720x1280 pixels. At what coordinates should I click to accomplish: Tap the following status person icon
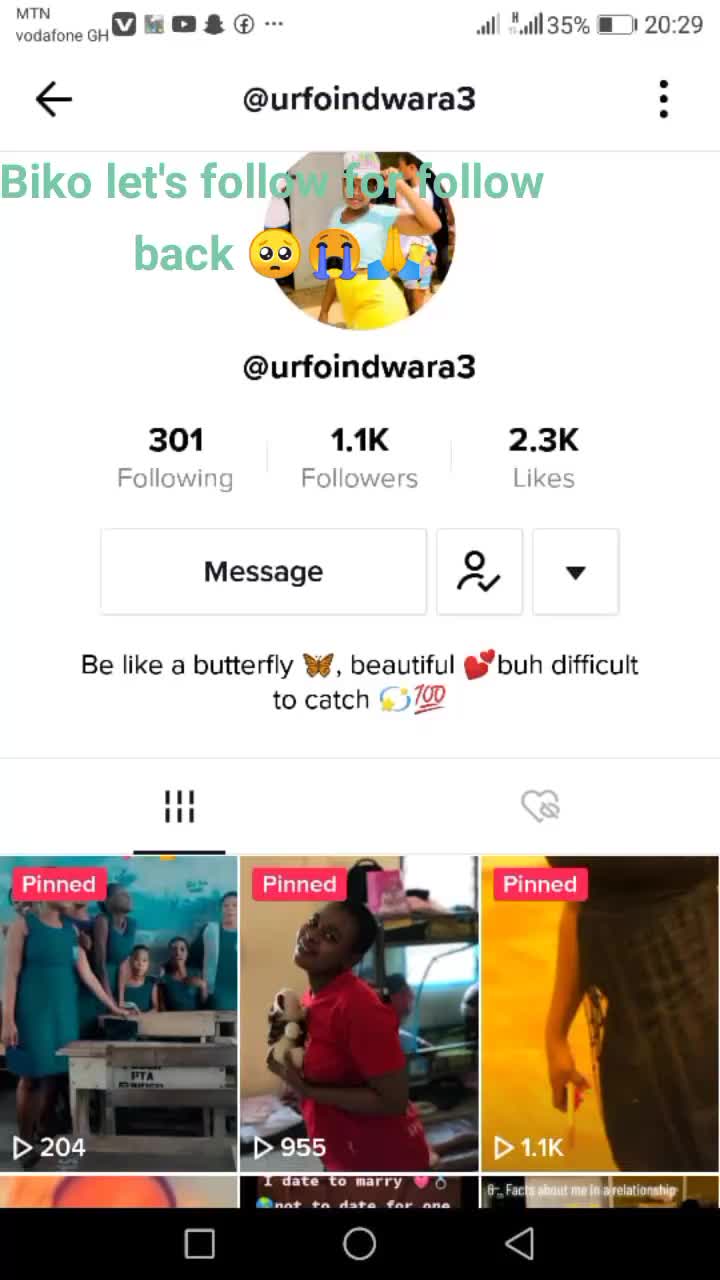pos(479,571)
